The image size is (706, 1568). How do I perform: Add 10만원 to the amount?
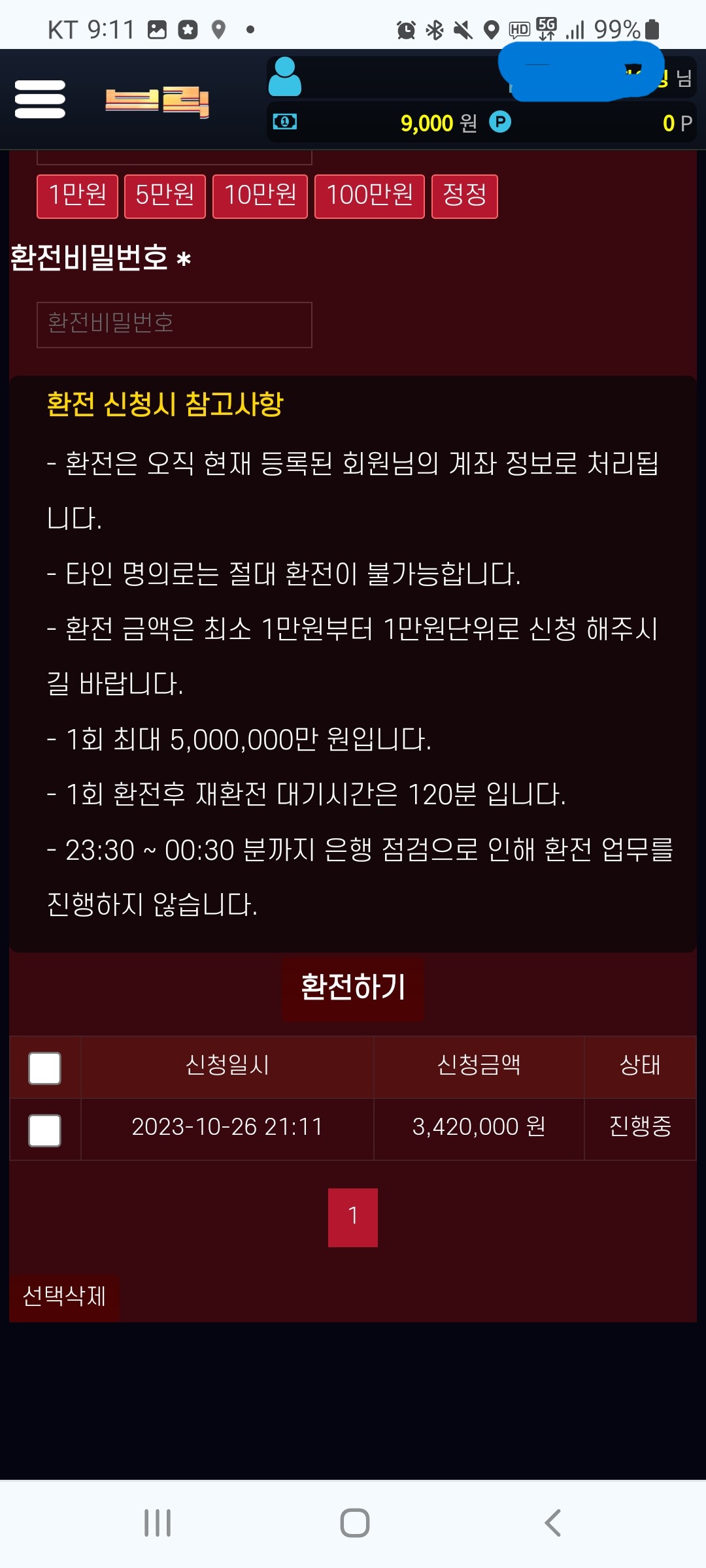(x=260, y=196)
